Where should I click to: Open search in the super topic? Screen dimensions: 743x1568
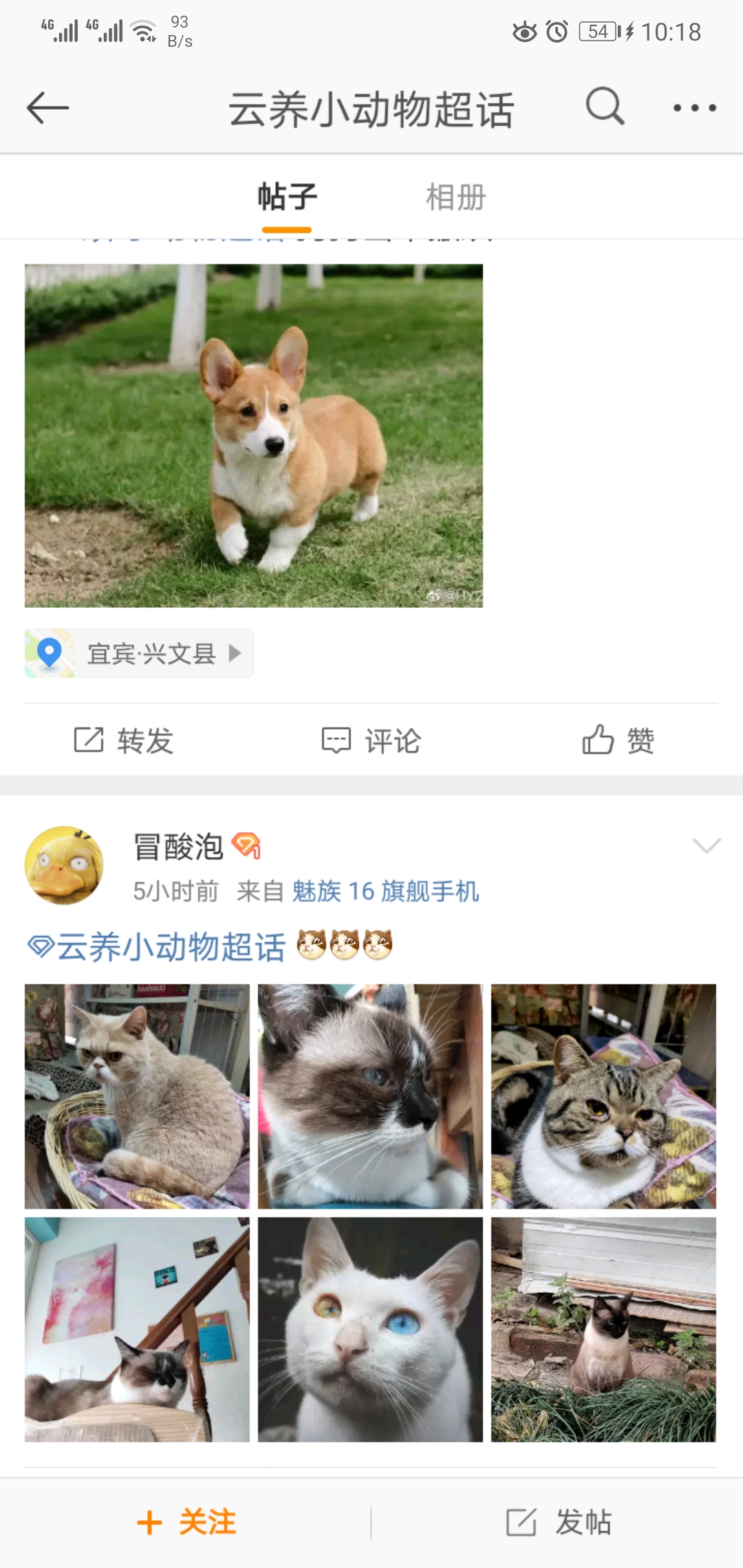click(x=605, y=107)
